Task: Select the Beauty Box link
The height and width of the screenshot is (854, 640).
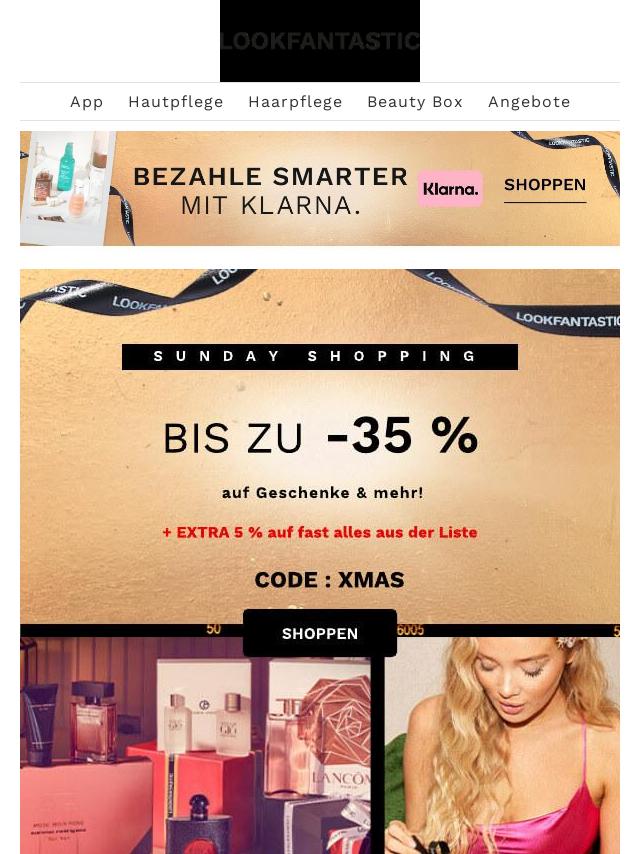Action: [415, 102]
